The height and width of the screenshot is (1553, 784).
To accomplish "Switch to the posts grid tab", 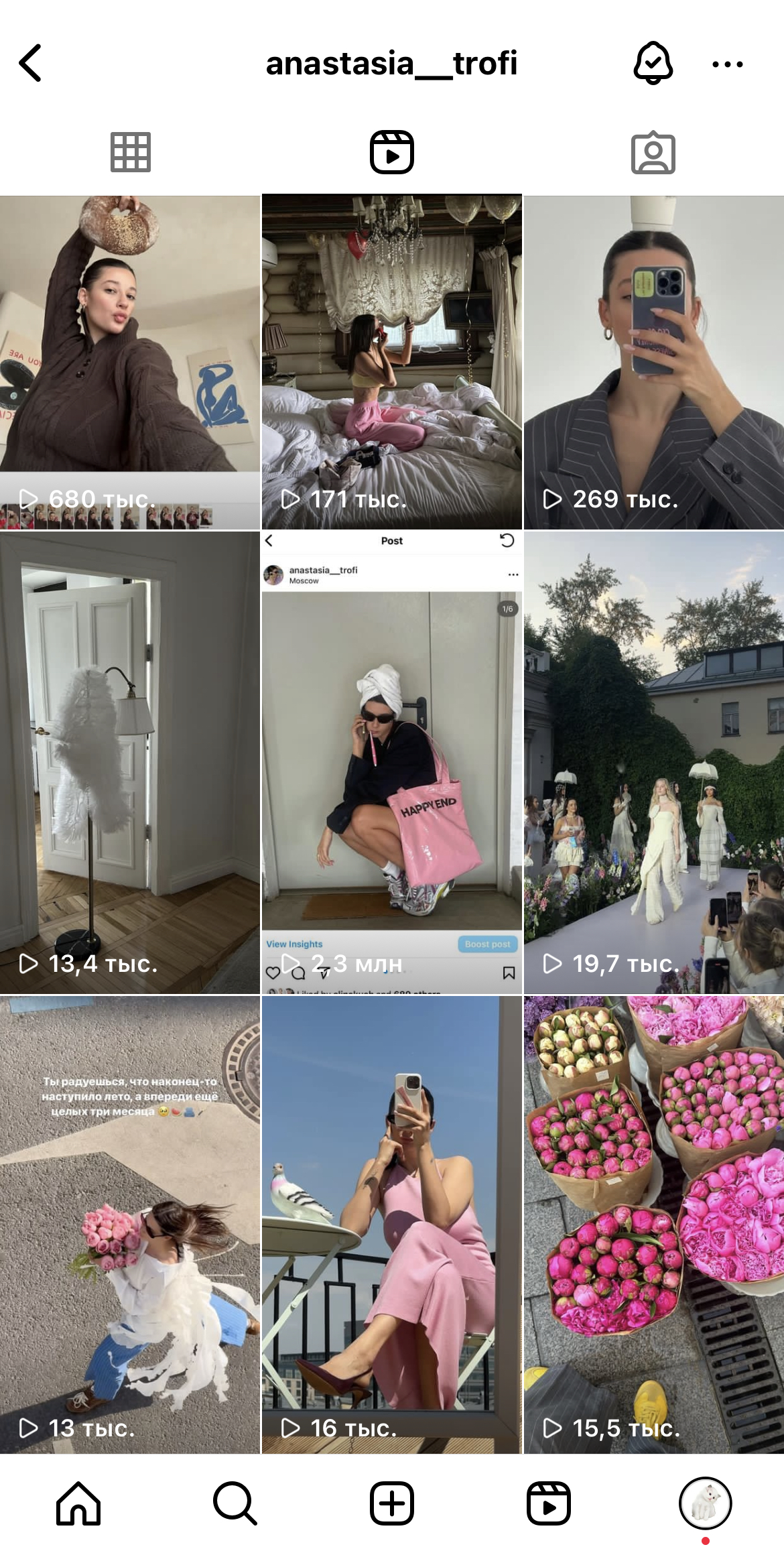I will point(131,153).
